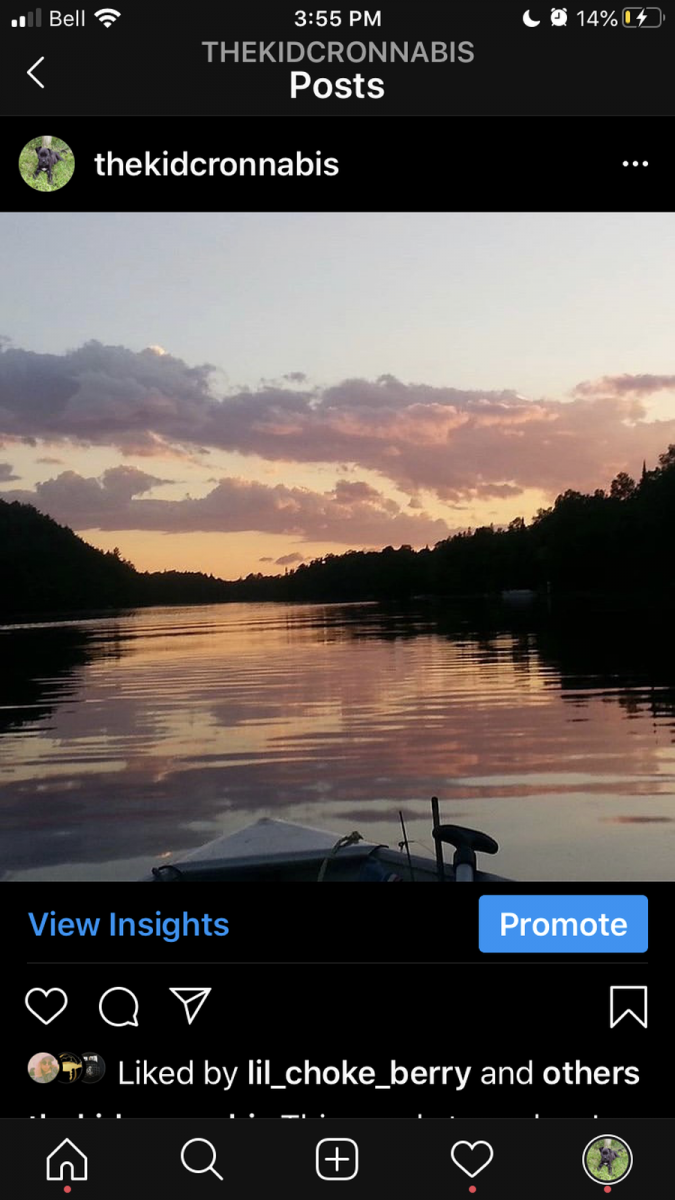Go back from the Posts screen
This screenshot has width=675, height=1200.
36,72
